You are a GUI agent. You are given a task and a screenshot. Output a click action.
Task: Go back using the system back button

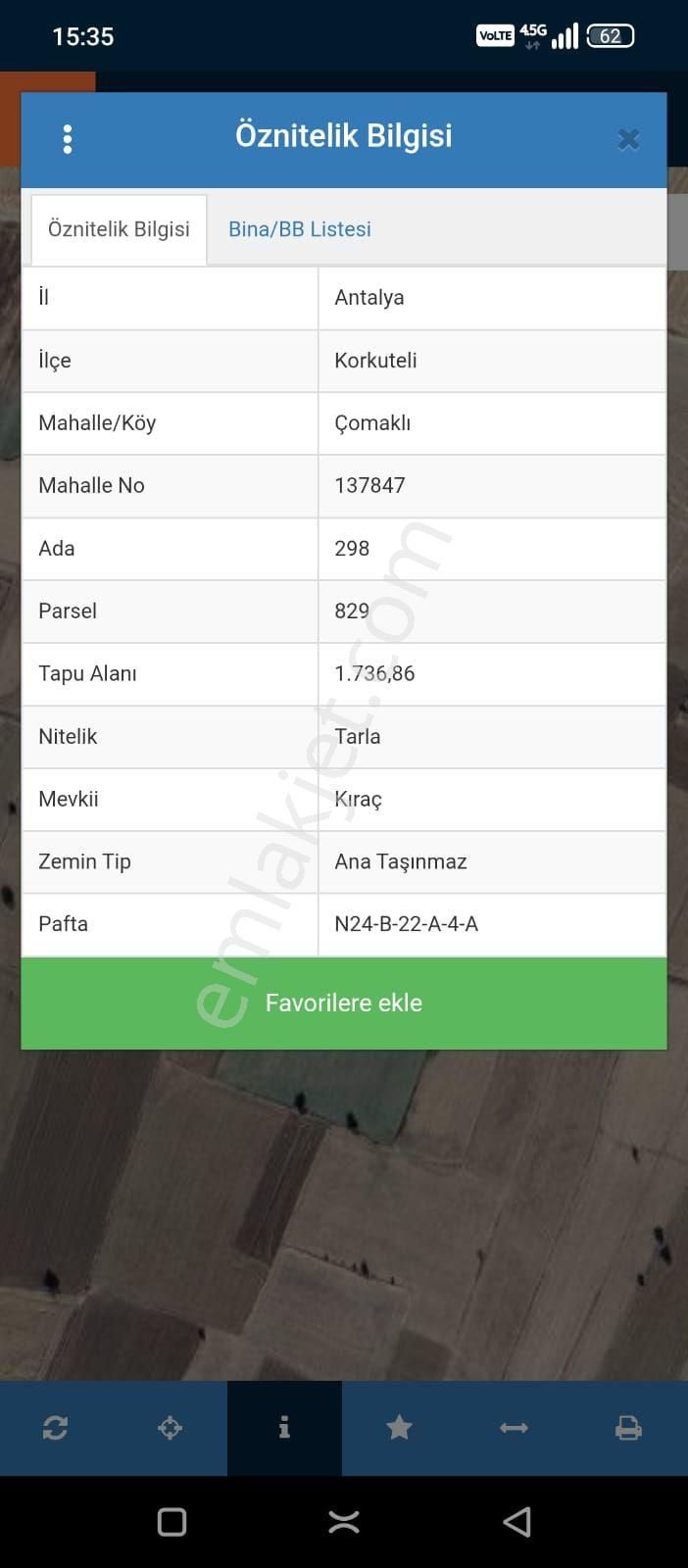point(516,1522)
